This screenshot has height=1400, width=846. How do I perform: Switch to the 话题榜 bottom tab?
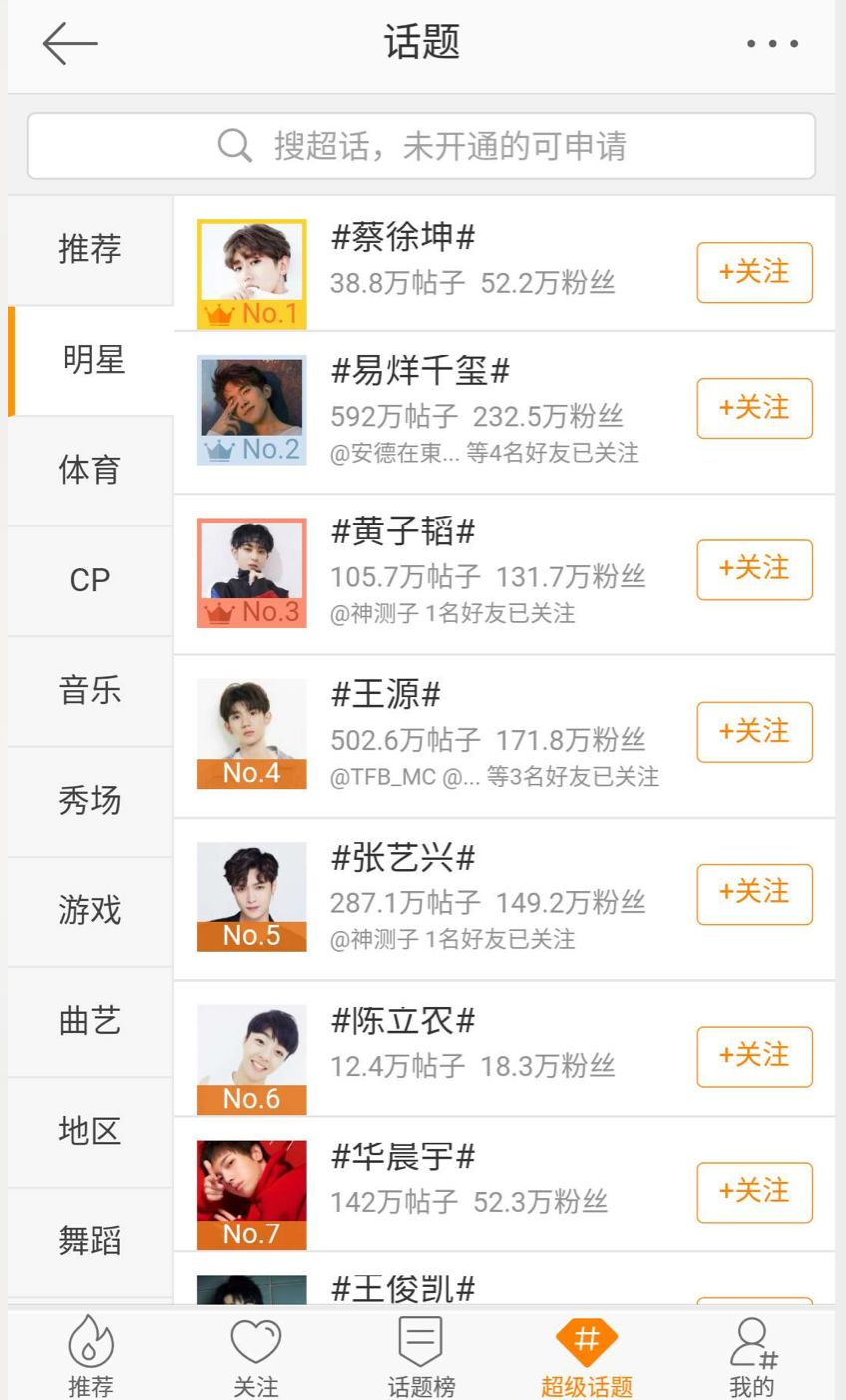click(420, 1356)
